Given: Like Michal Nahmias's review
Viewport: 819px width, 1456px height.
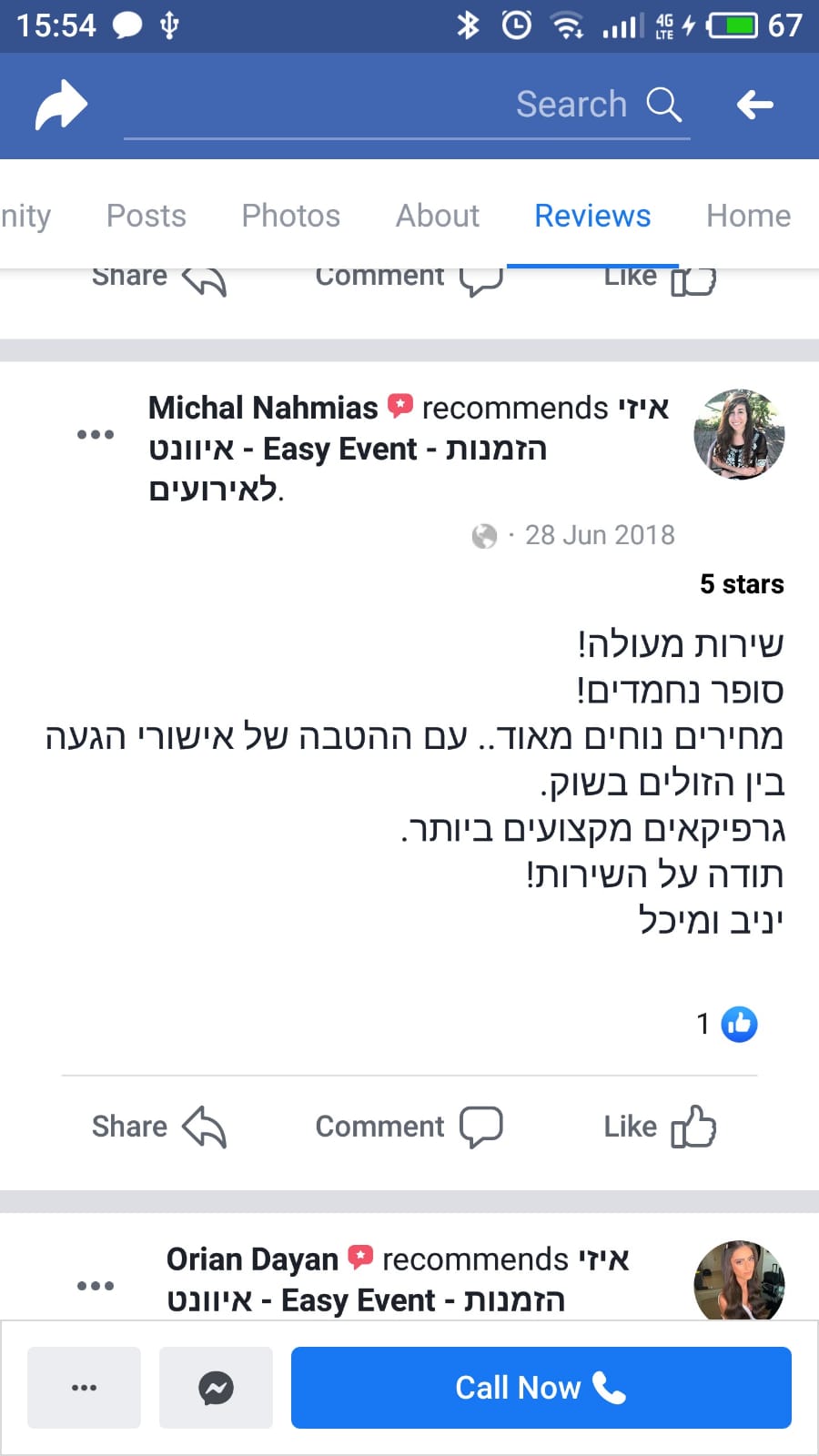Looking at the screenshot, I should click(x=660, y=1127).
